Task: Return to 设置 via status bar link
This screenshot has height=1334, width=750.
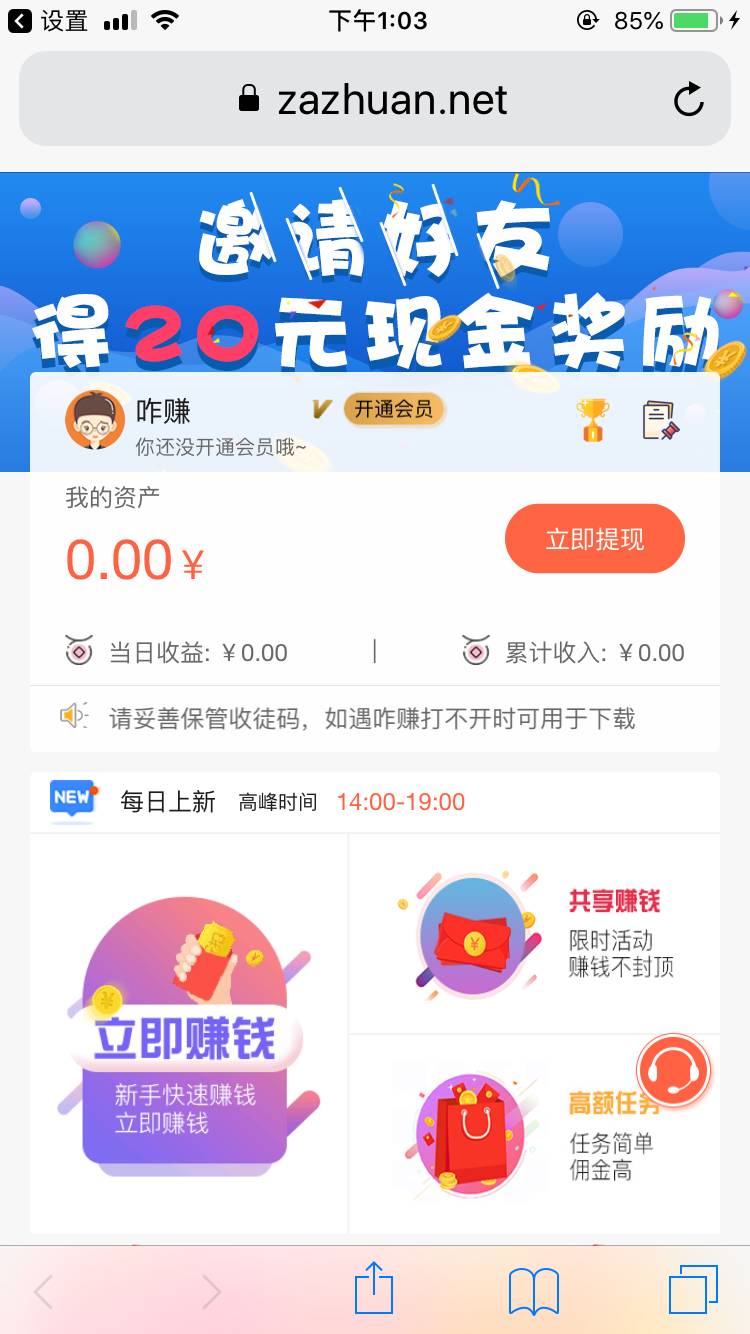Action: click(45, 20)
